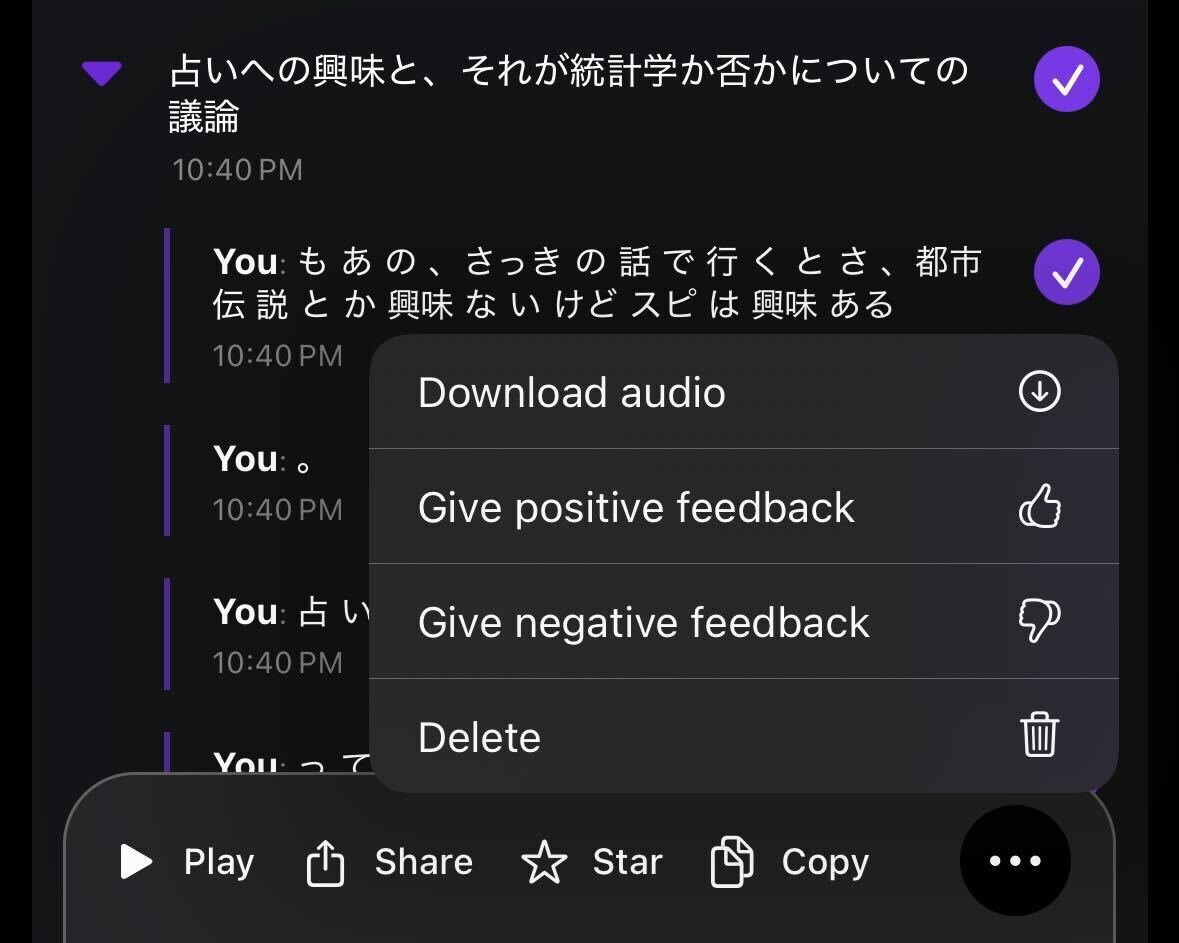Screen dimensions: 1179x943
Task: Copy the selected text
Action: 790,861
